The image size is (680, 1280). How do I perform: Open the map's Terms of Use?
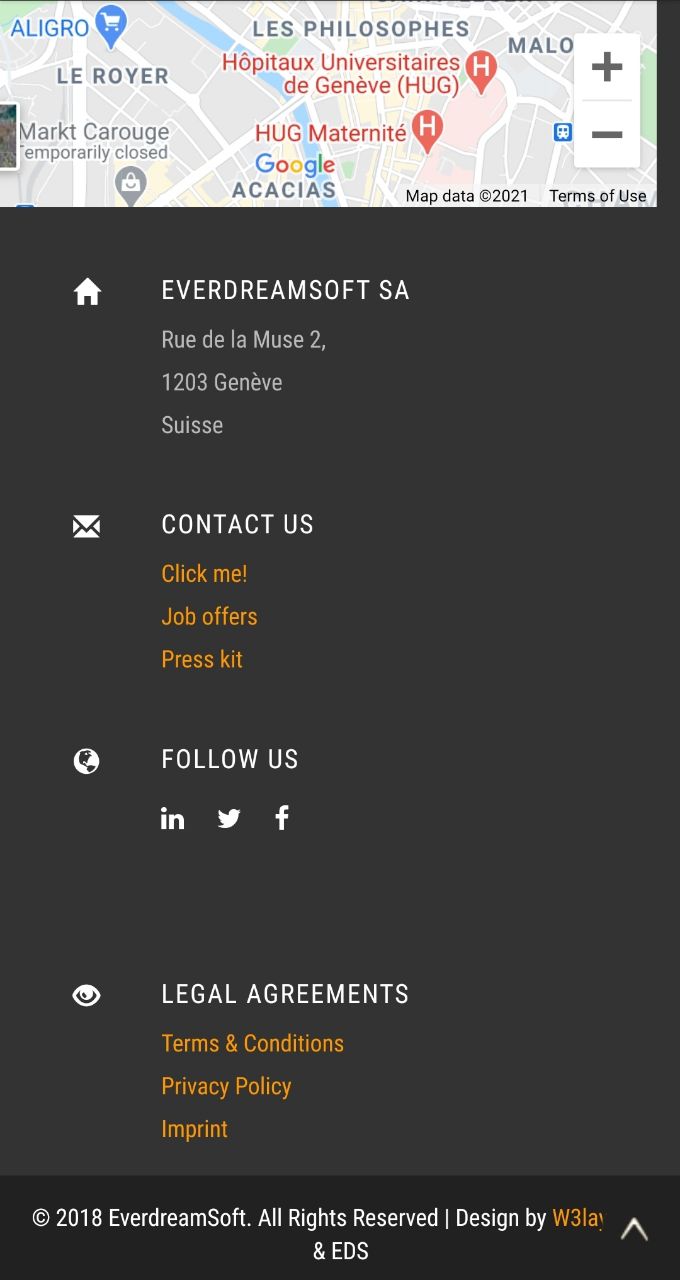tap(598, 196)
